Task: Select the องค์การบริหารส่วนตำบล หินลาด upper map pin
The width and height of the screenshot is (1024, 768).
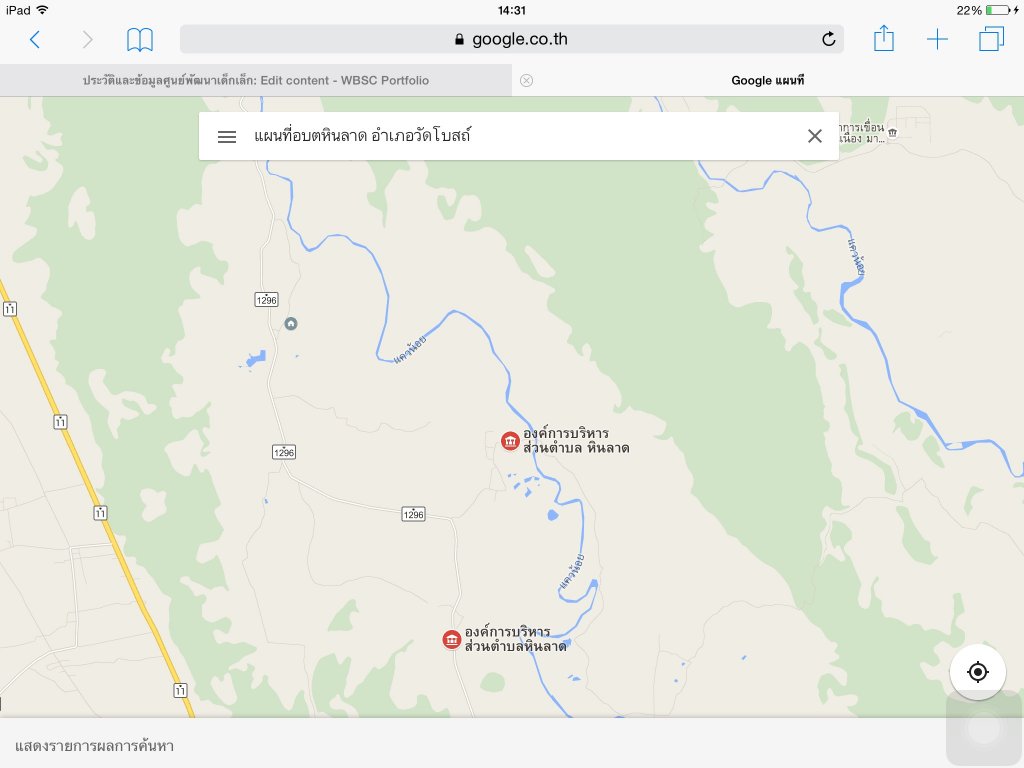Action: click(510, 441)
